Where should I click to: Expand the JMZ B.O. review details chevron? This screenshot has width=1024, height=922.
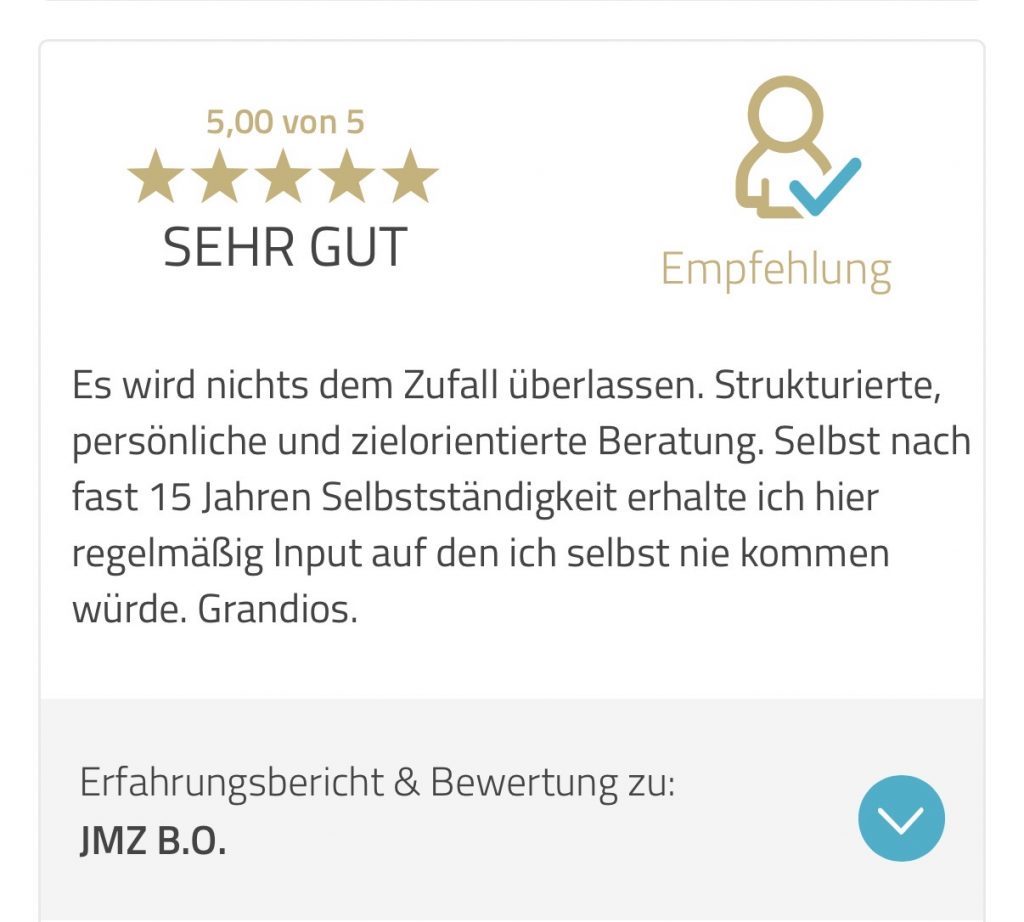coord(900,818)
